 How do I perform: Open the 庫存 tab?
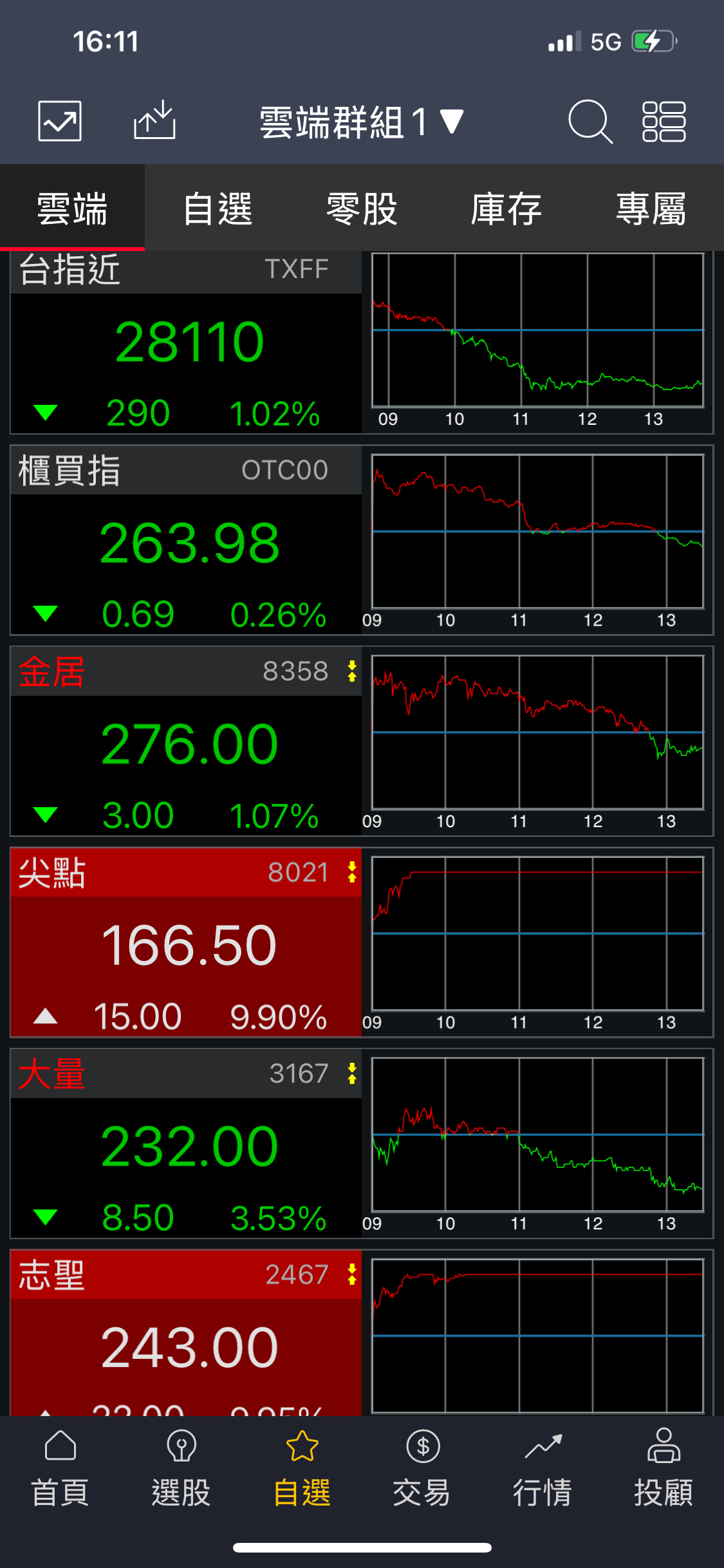(x=506, y=209)
